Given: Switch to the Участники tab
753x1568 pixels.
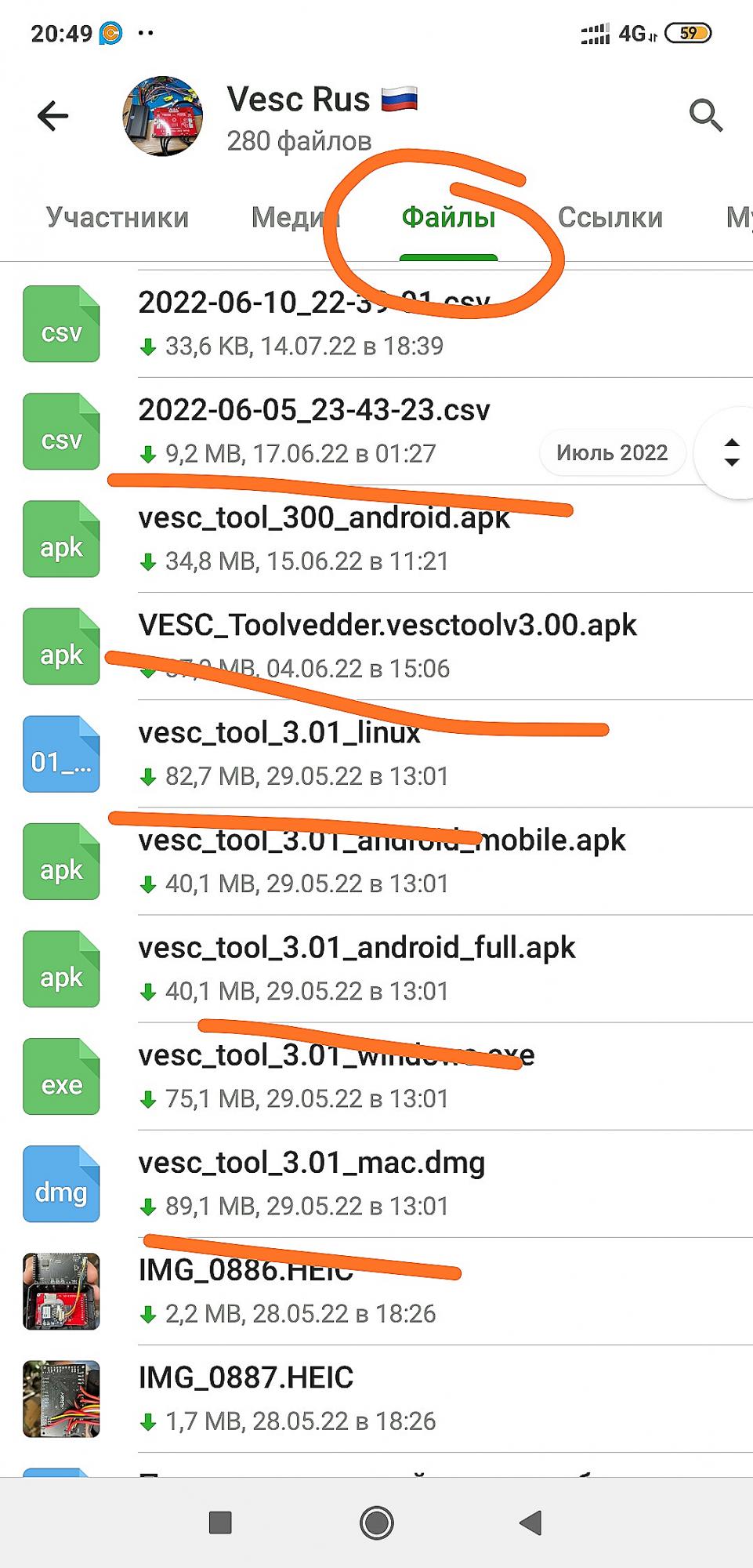Looking at the screenshot, I should tap(118, 217).
